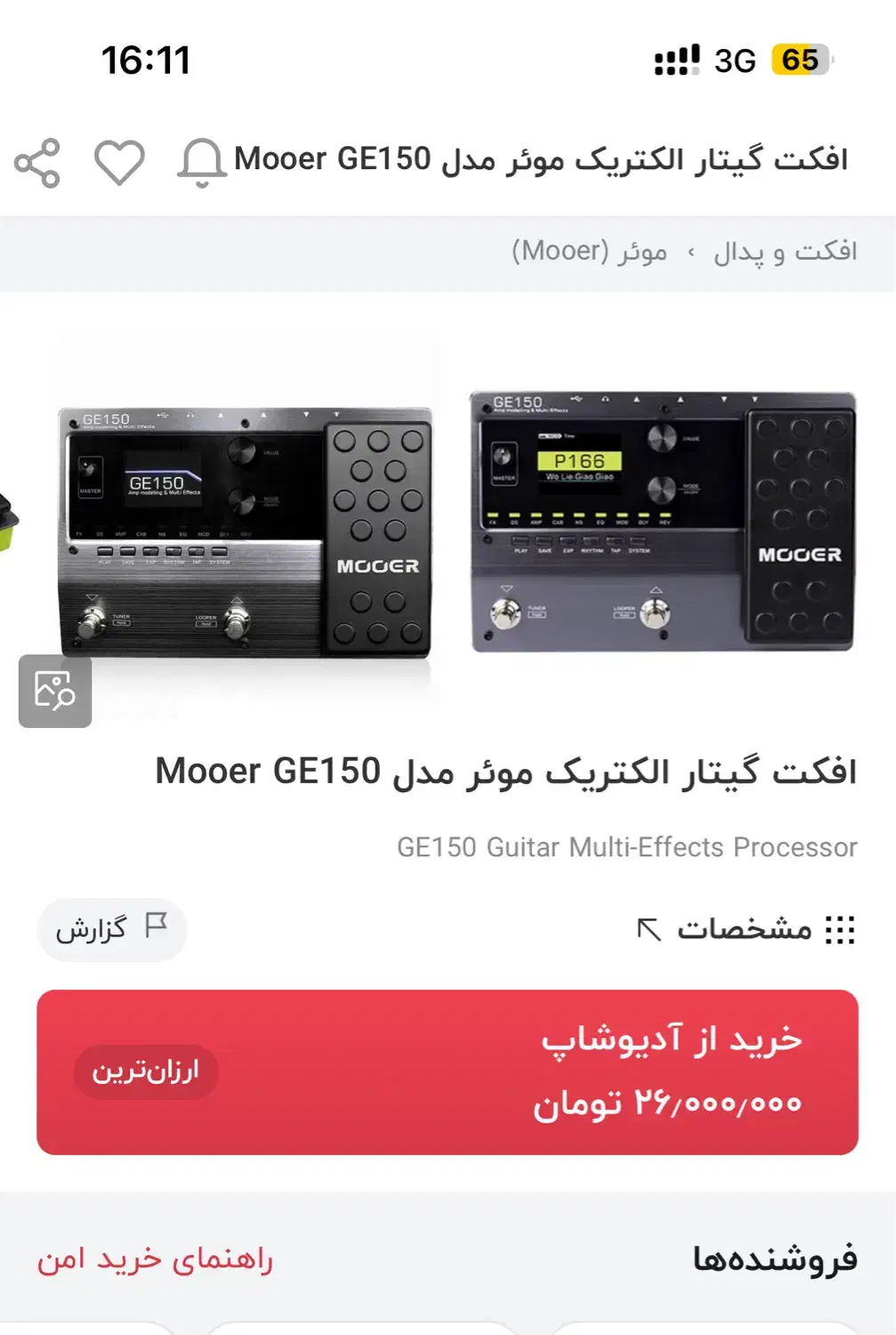Open the افکت و پدال breadcrumb category

785,252
